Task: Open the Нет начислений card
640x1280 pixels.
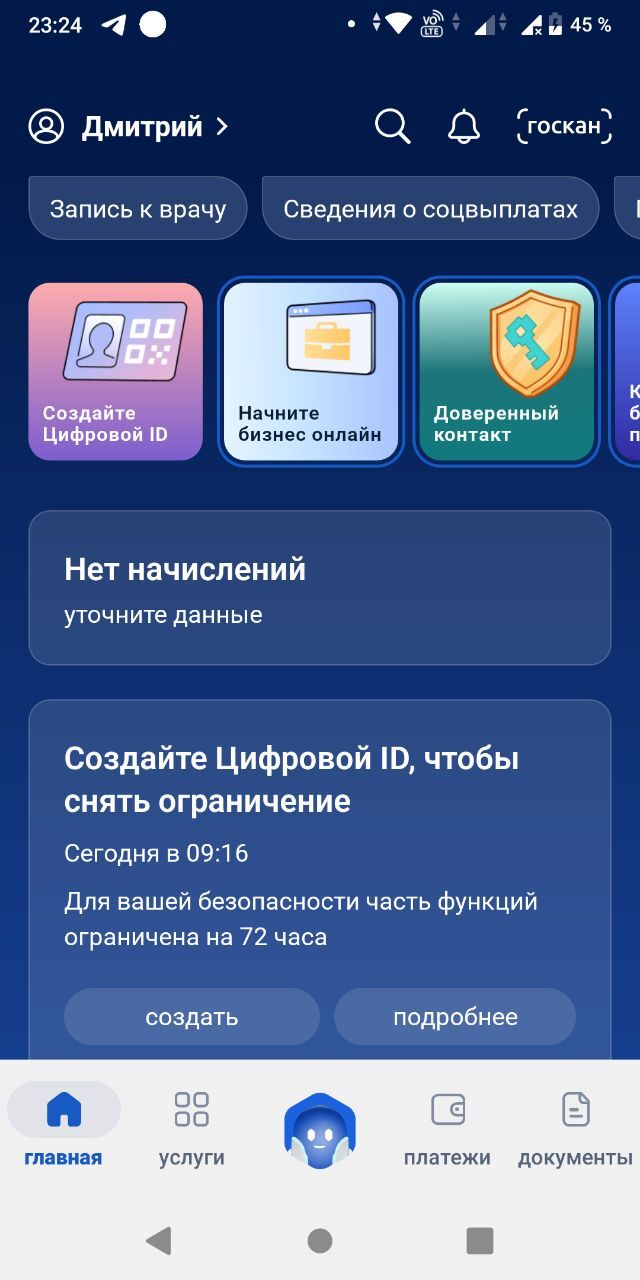Action: (320, 588)
